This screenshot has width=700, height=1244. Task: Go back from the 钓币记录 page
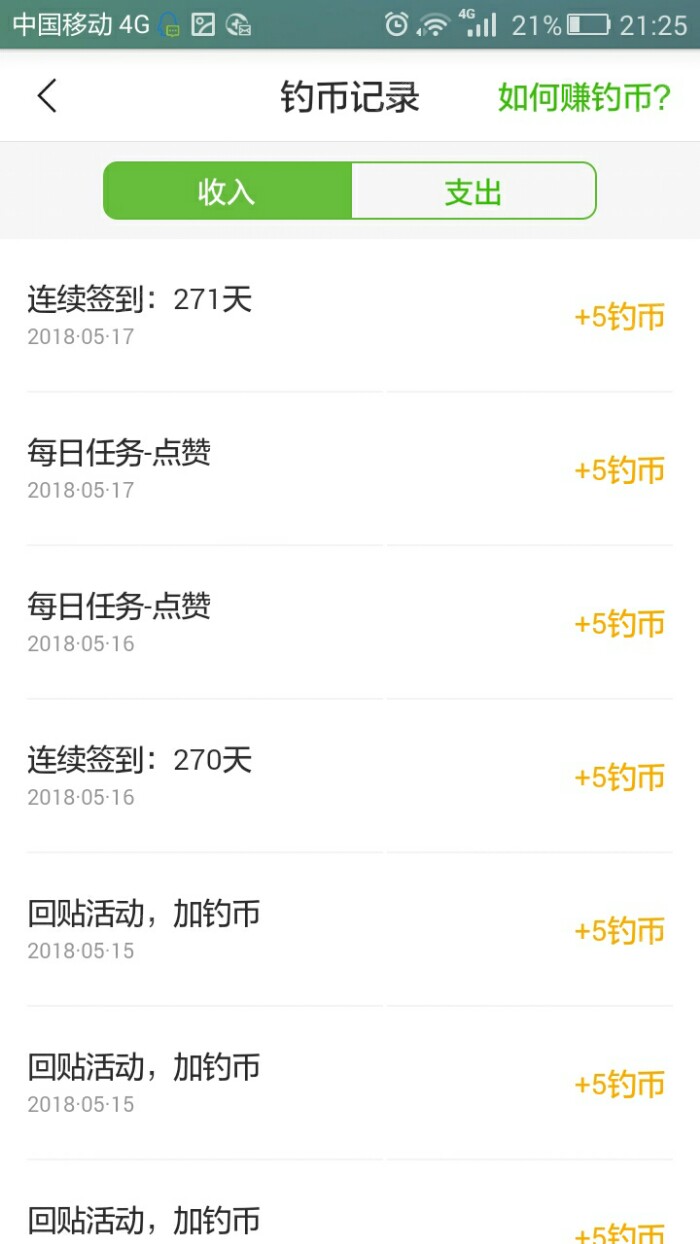tap(47, 97)
